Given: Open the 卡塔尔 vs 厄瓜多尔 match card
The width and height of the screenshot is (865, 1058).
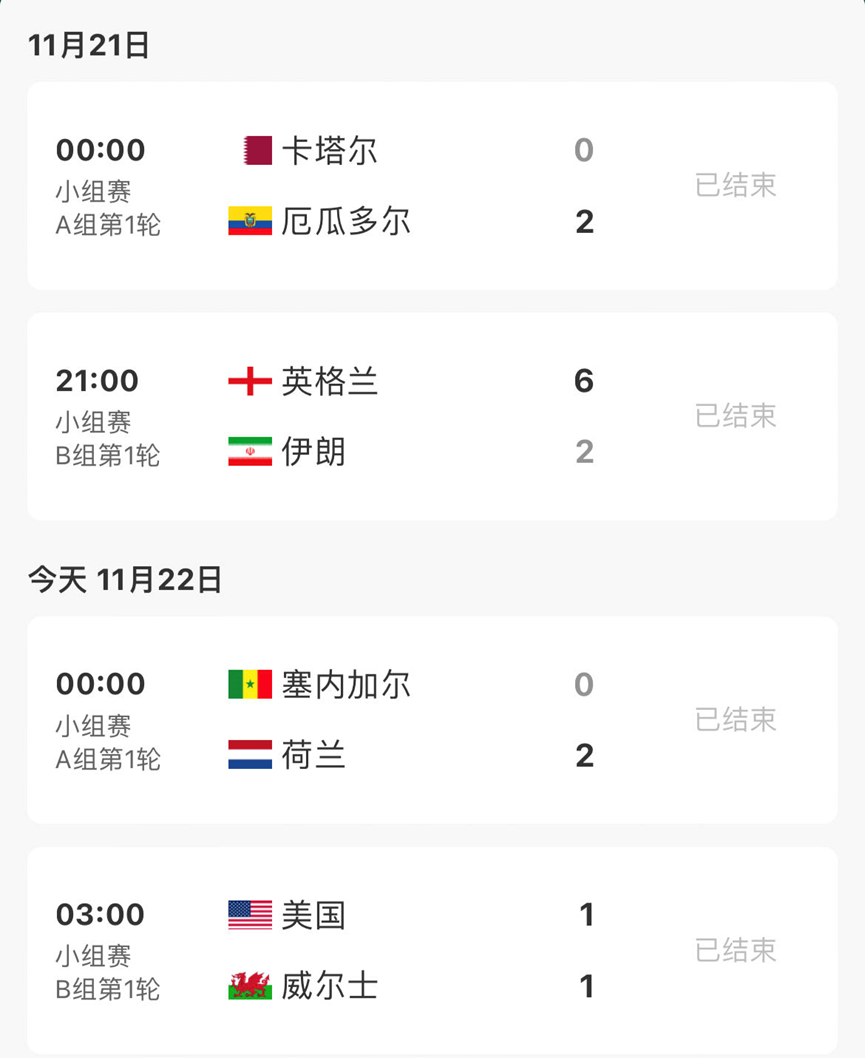Looking at the screenshot, I should click(x=432, y=186).
